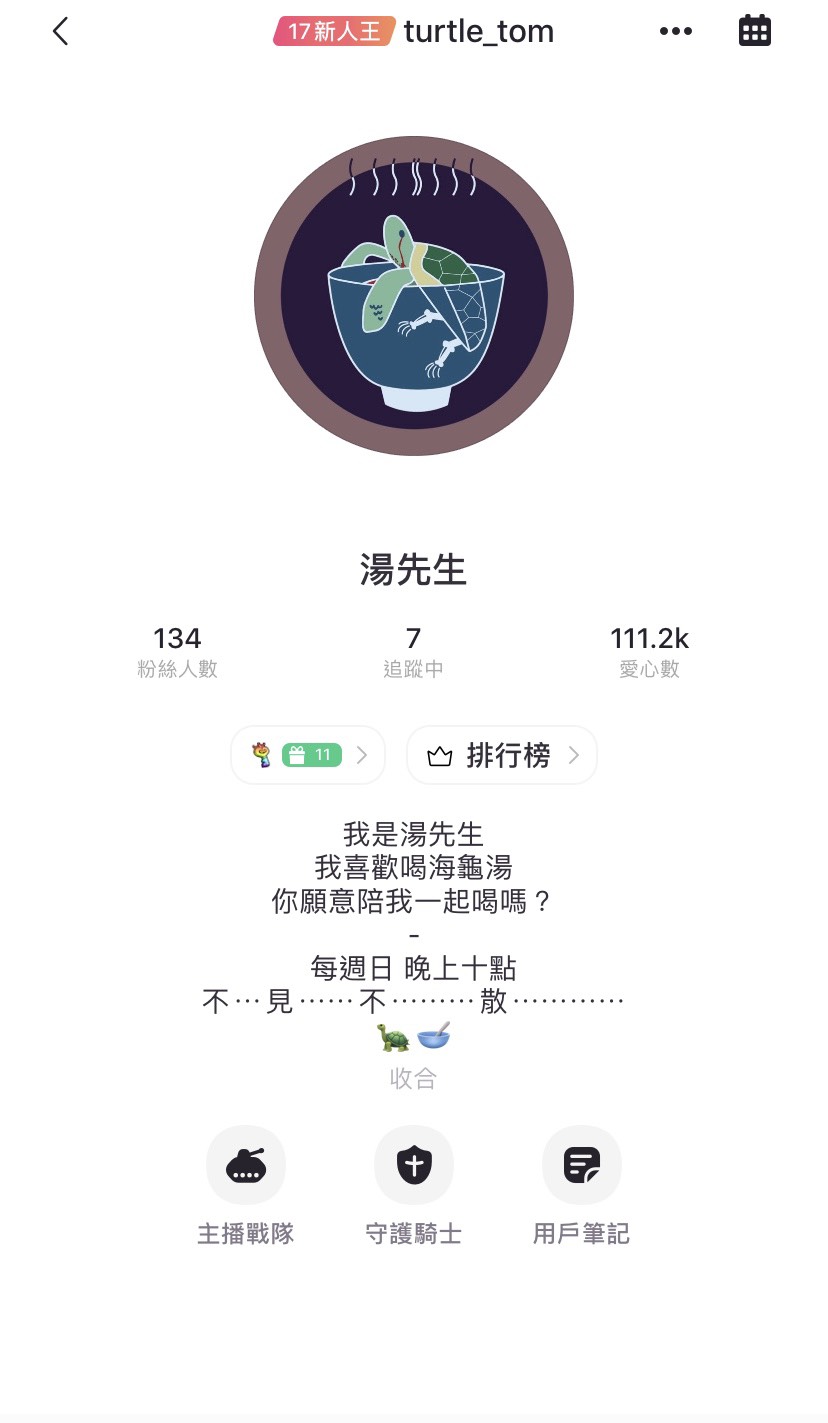Image resolution: width=828 pixels, height=1423 pixels.
Task: Open the 排行榜 leaderboard
Action: 502,755
